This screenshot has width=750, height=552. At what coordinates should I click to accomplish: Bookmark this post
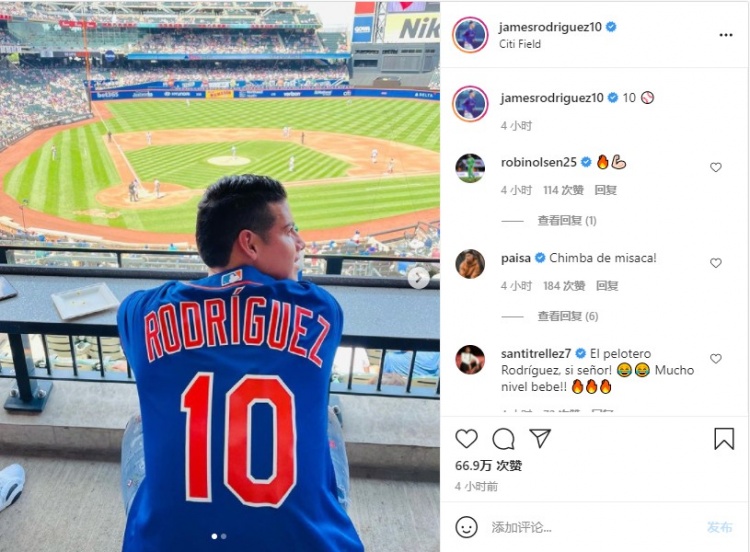724,438
